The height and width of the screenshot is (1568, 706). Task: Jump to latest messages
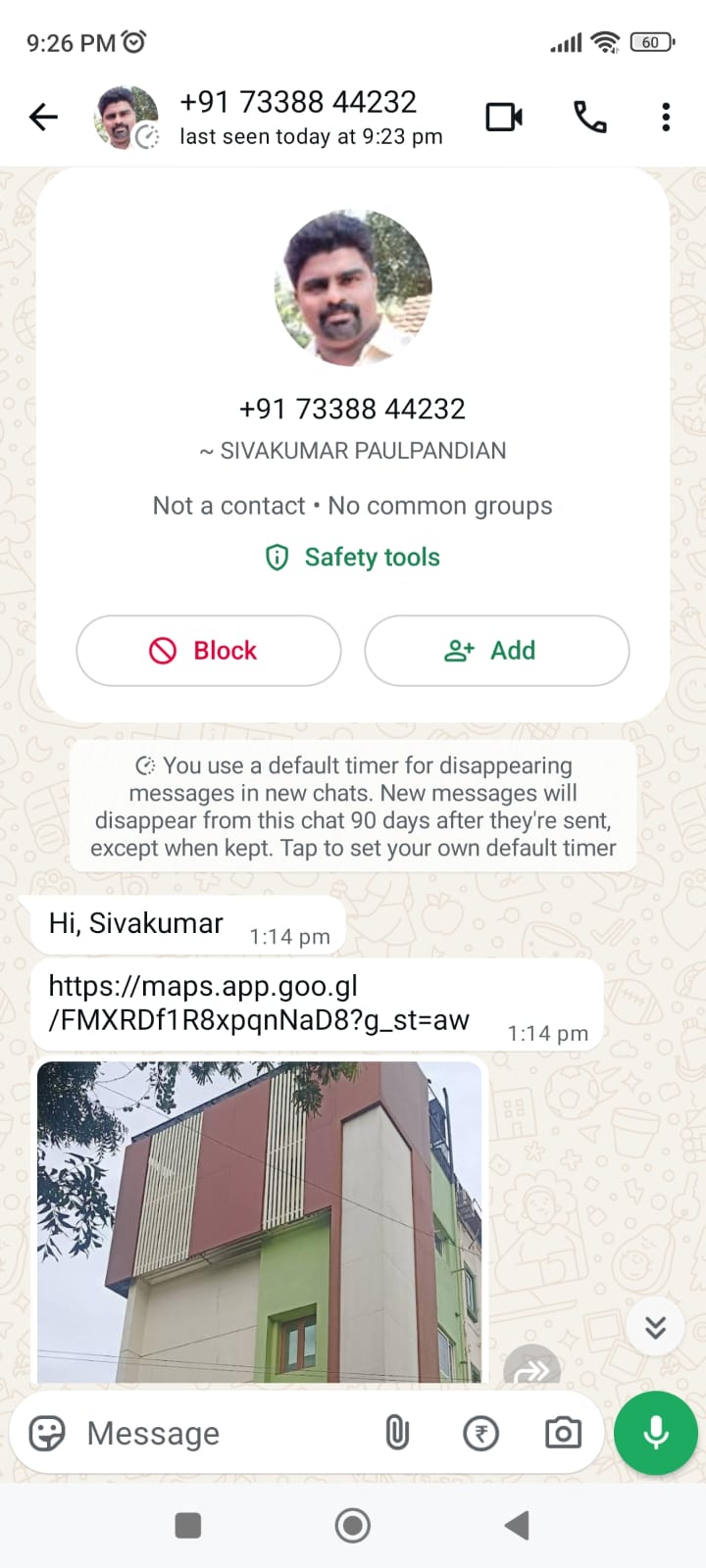click(655, 1327)
